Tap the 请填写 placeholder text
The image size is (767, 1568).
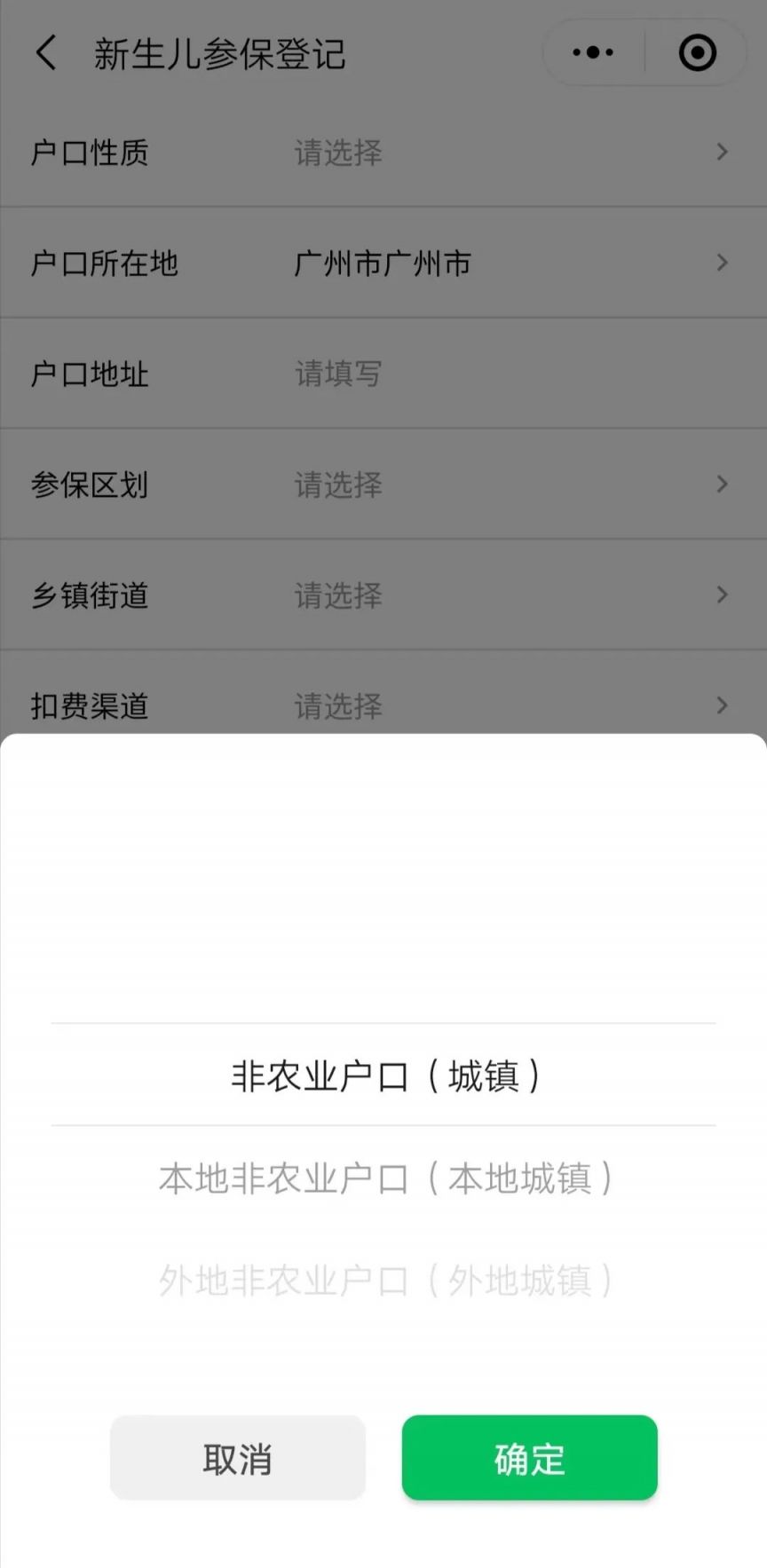pyautogui.click(x=338, y=374)
